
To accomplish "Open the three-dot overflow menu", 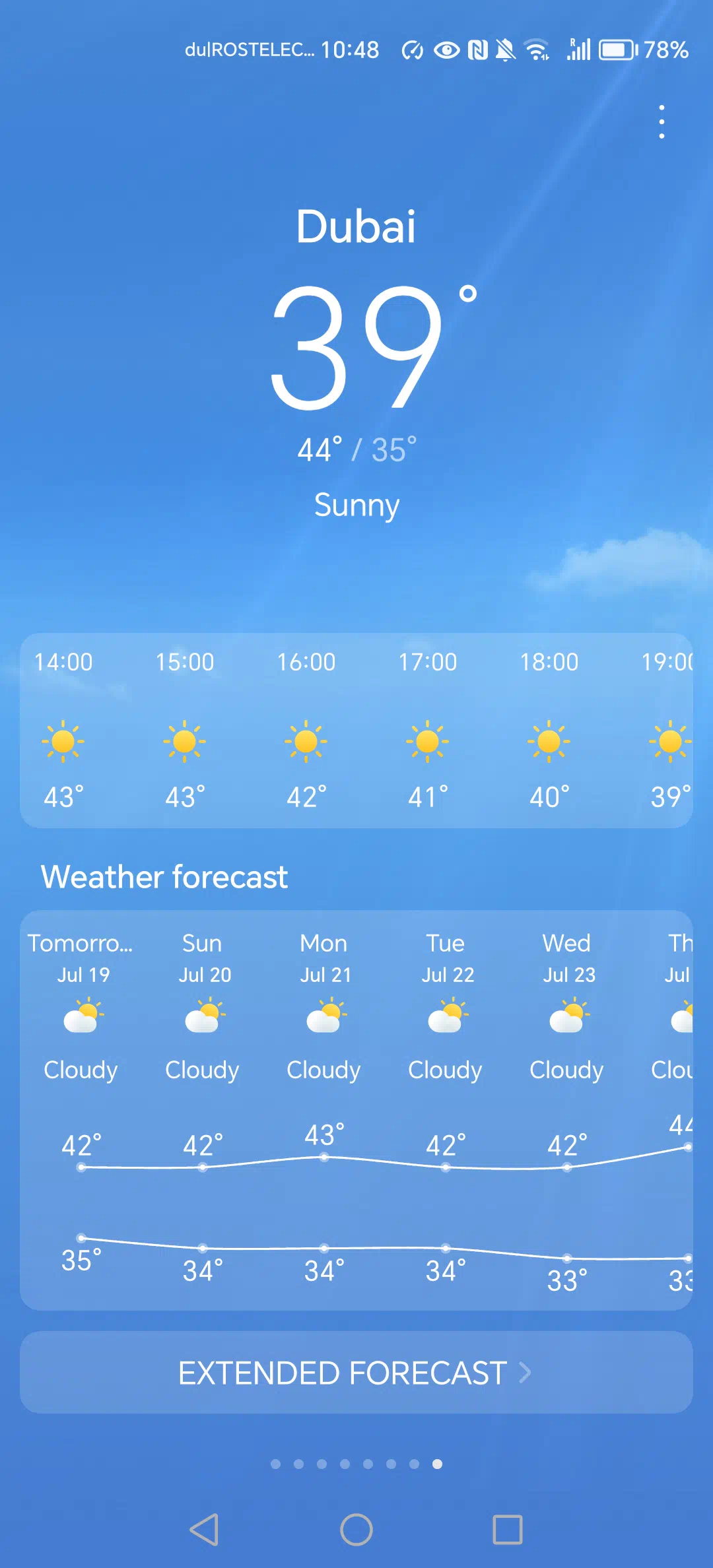I will (662, 122).
